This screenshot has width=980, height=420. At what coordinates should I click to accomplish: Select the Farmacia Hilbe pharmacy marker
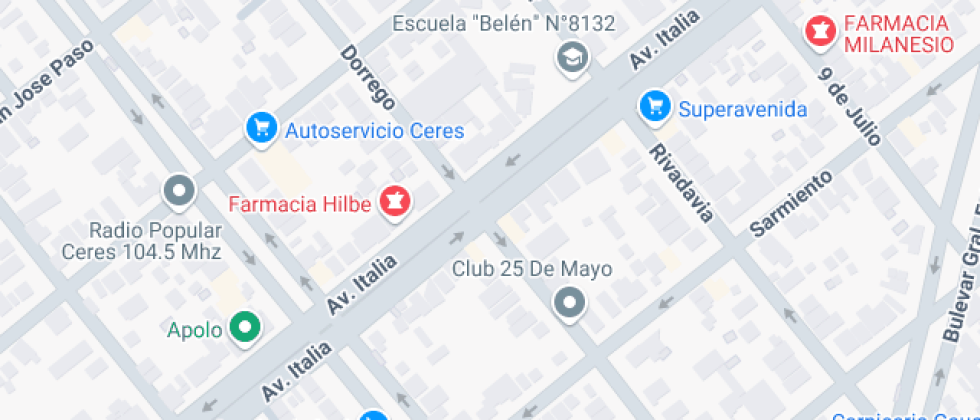[x=396, y=202]
